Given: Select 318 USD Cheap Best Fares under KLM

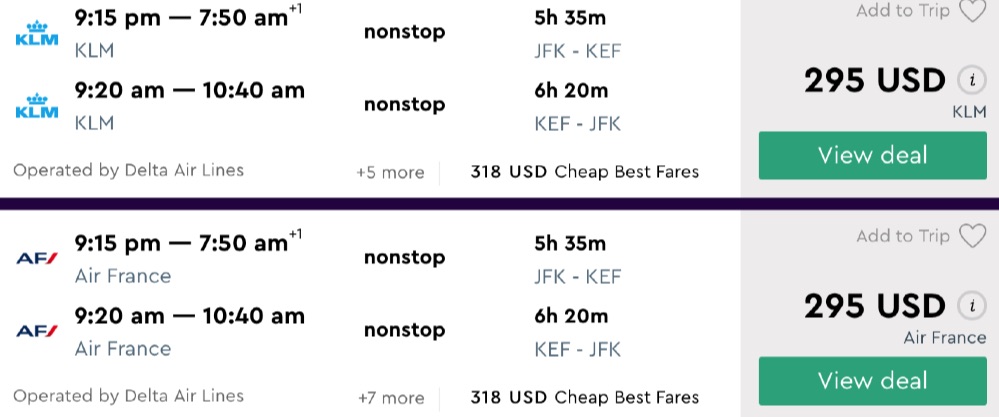Looking at the screenshot, I should pyautogui.click(x=585, y=172).
